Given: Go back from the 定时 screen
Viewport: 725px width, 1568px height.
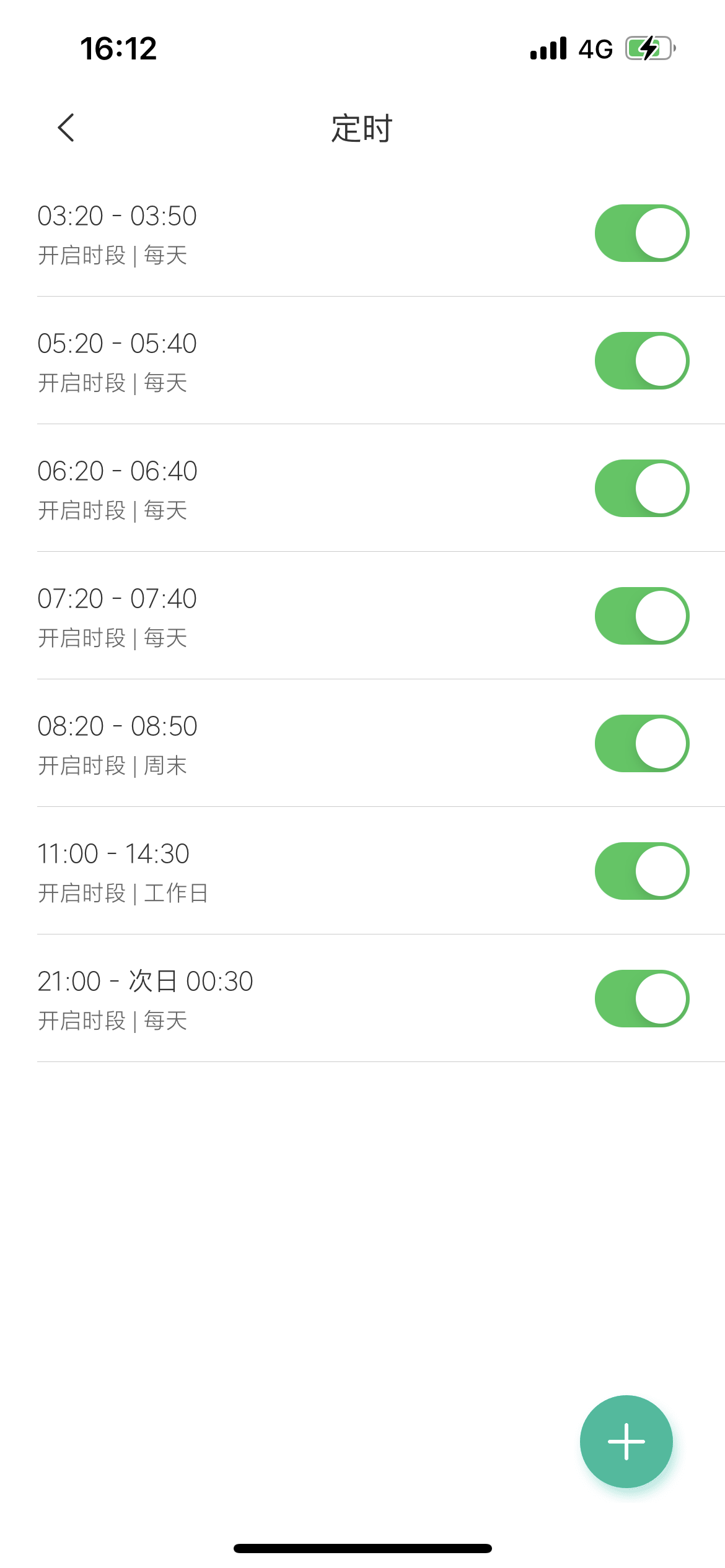Looking at the screenshot, I should pyautogui.click(x=66, y=128).
